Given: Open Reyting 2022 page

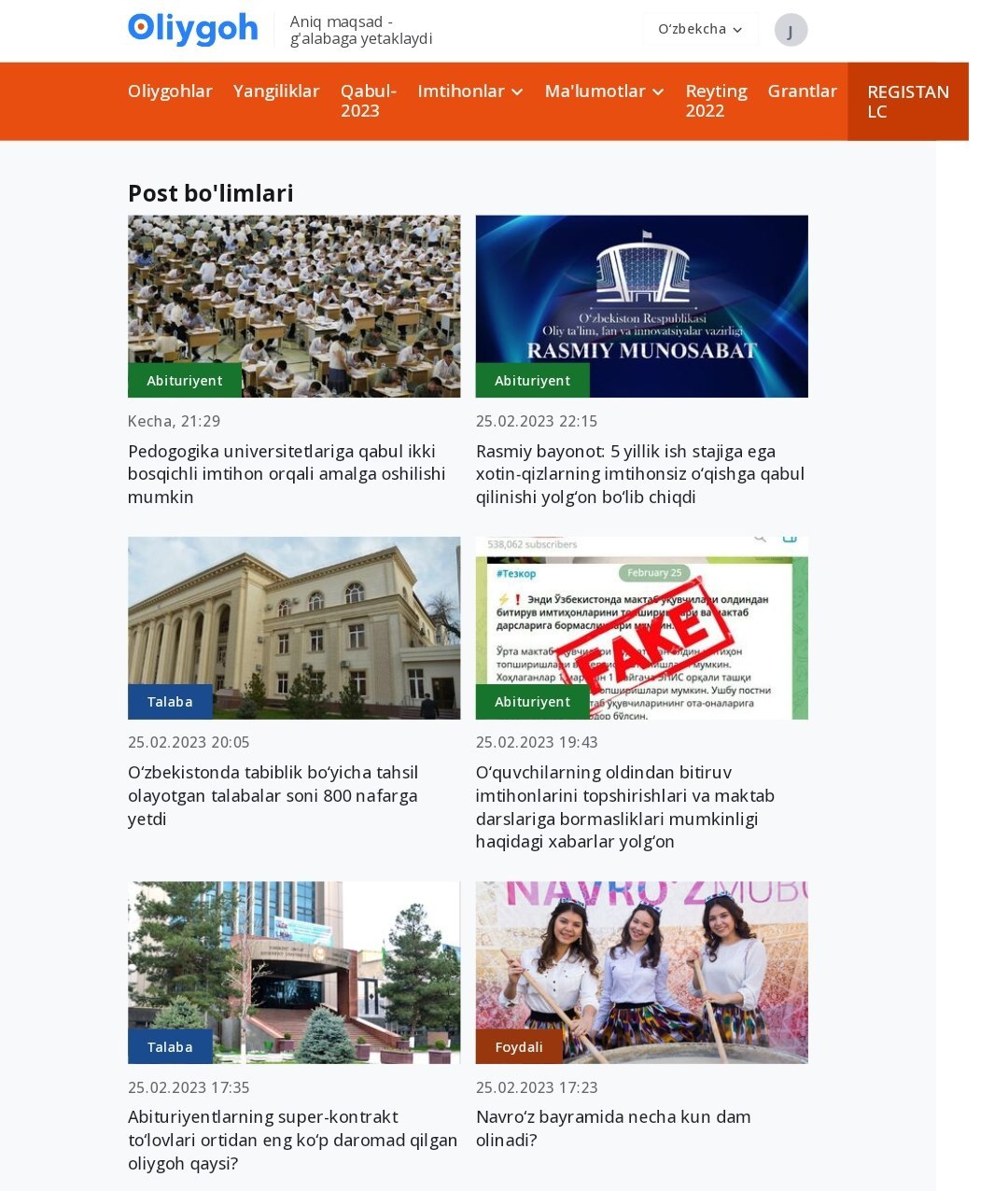Looking at the screenshot, I should 716,101.
